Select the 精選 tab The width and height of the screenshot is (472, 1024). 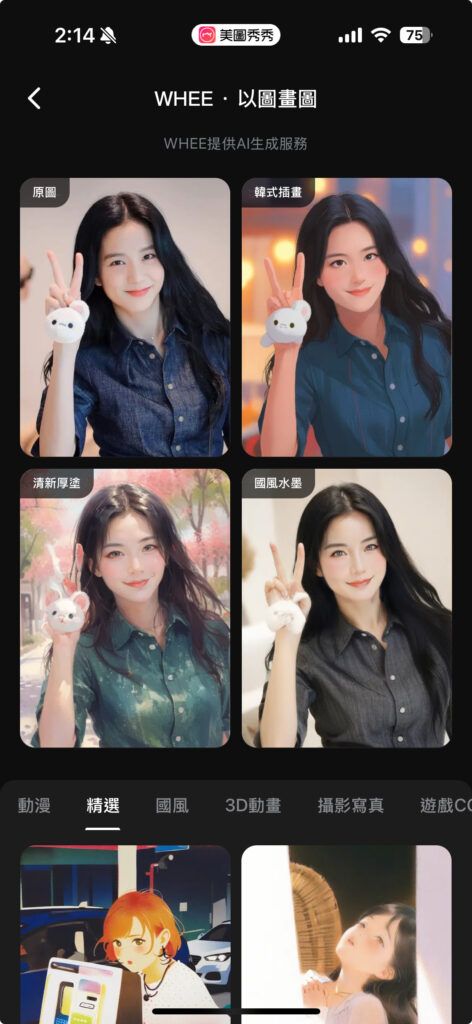click(103, 805)
